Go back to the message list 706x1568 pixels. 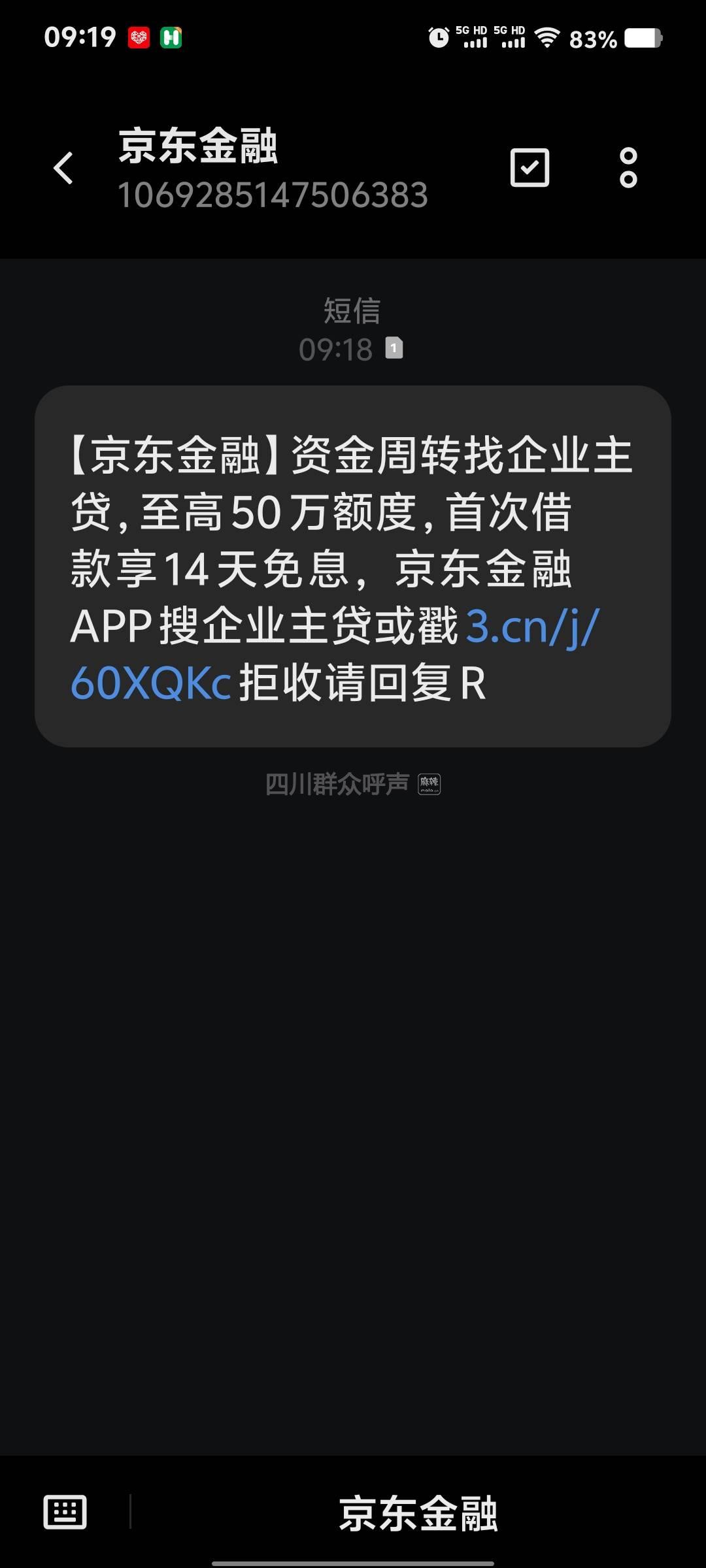pos(63,169)
